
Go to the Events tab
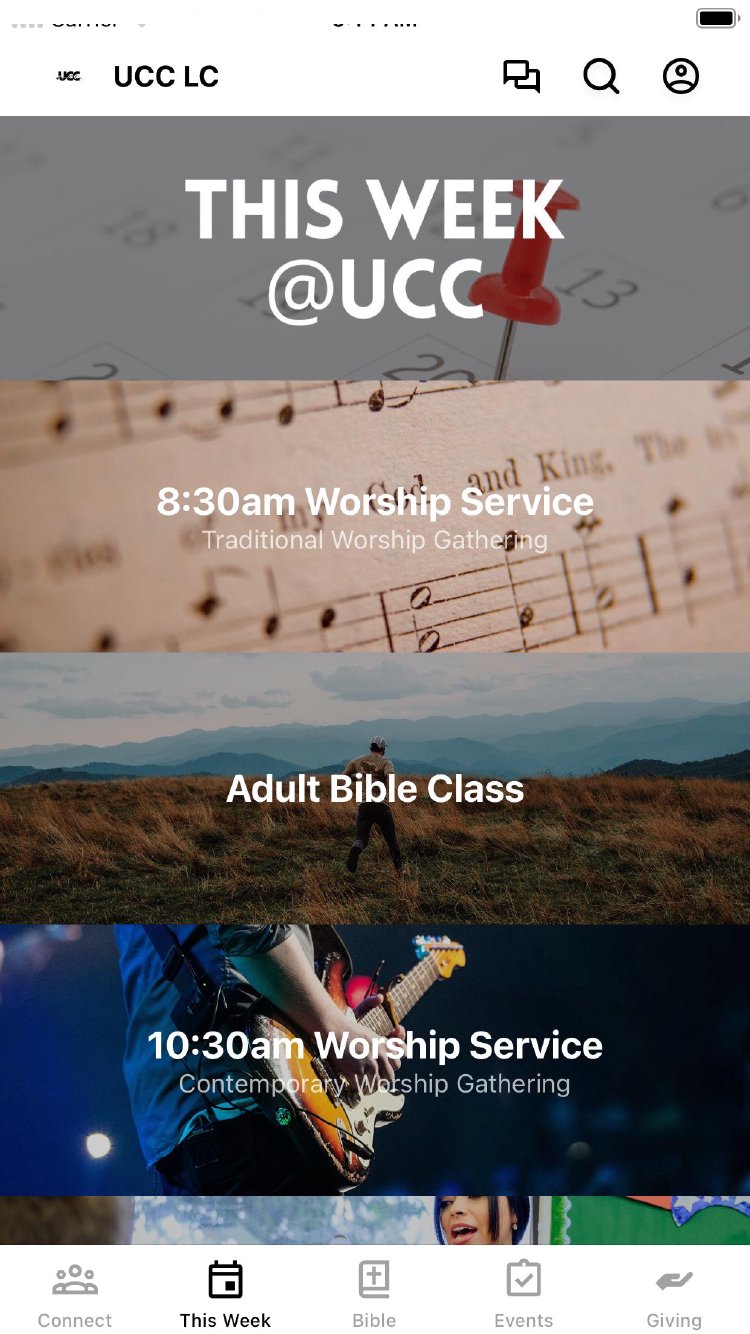click(x=524, y=1294)
